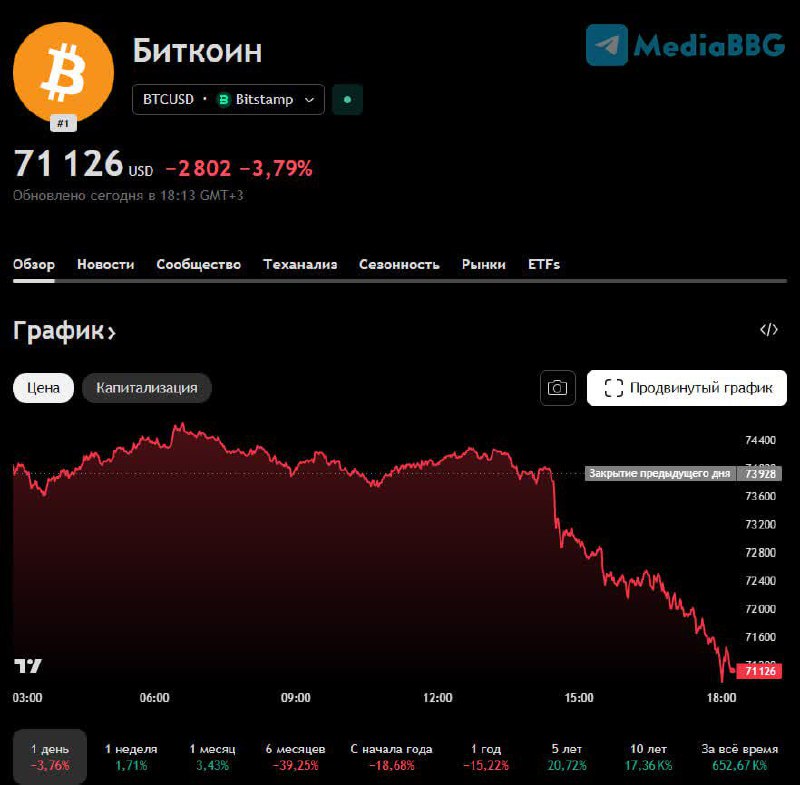Show the 1 месяц chart range
800x785 pixels.
(x=212, y=757)
